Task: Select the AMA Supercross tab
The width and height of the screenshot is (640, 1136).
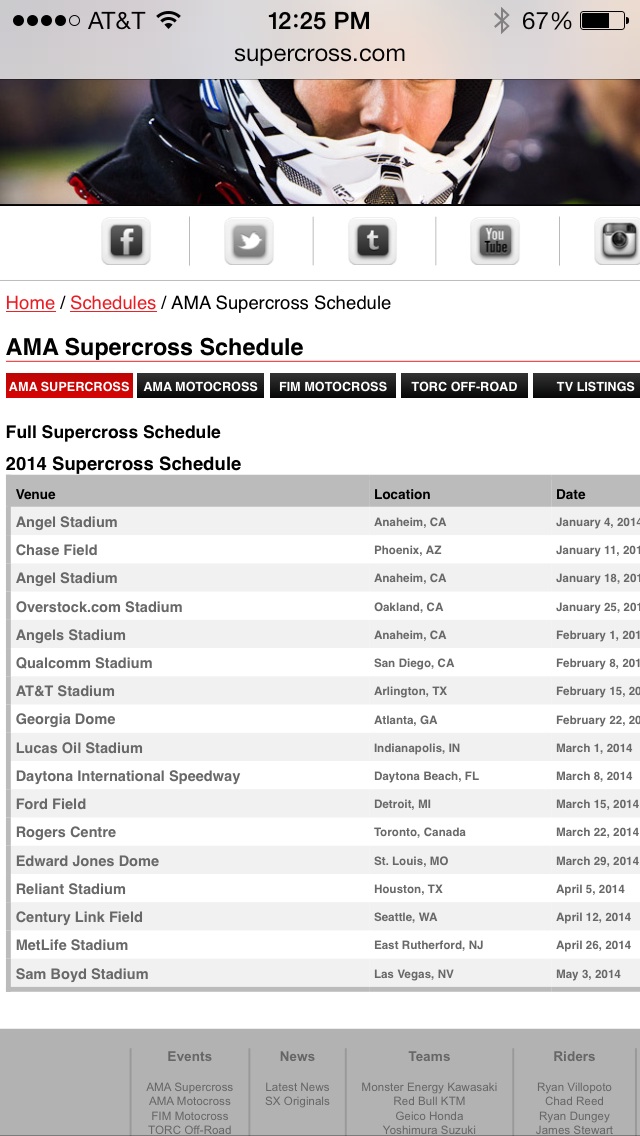Action: [x=69, y=386]
